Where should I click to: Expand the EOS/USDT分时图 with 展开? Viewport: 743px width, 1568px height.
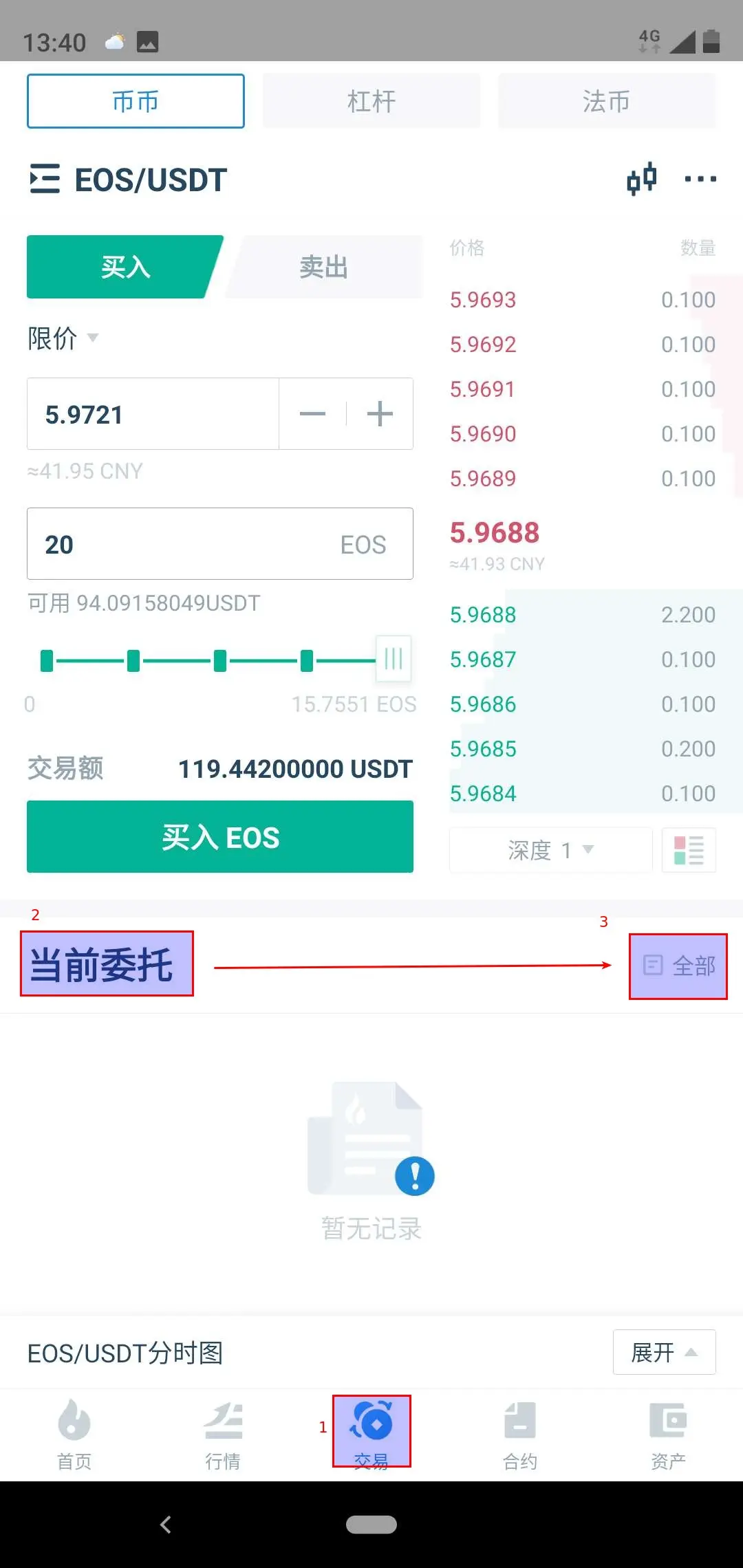click(664, 1352)
